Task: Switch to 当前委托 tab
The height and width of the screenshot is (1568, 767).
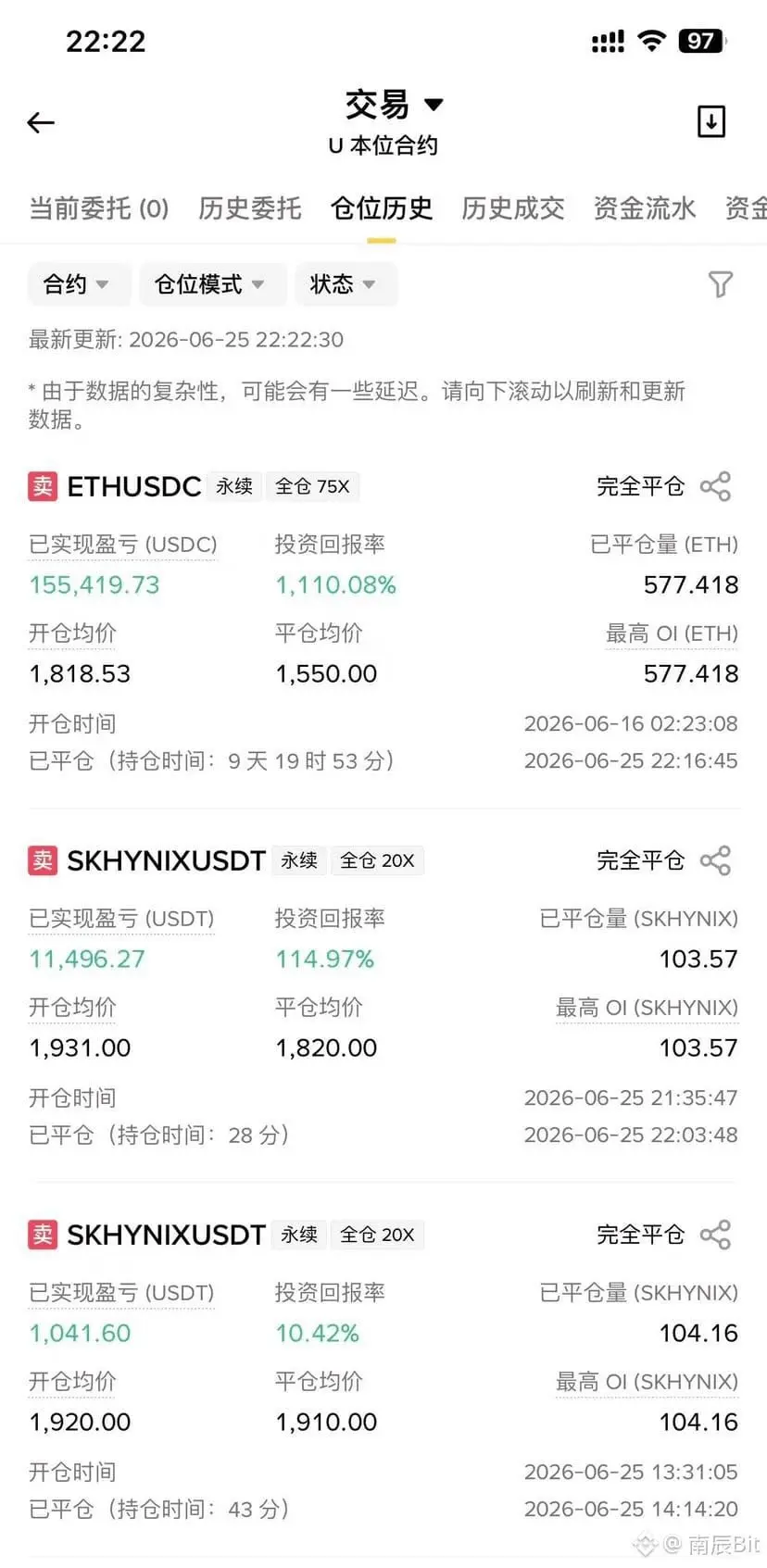Action: point(99,208)
